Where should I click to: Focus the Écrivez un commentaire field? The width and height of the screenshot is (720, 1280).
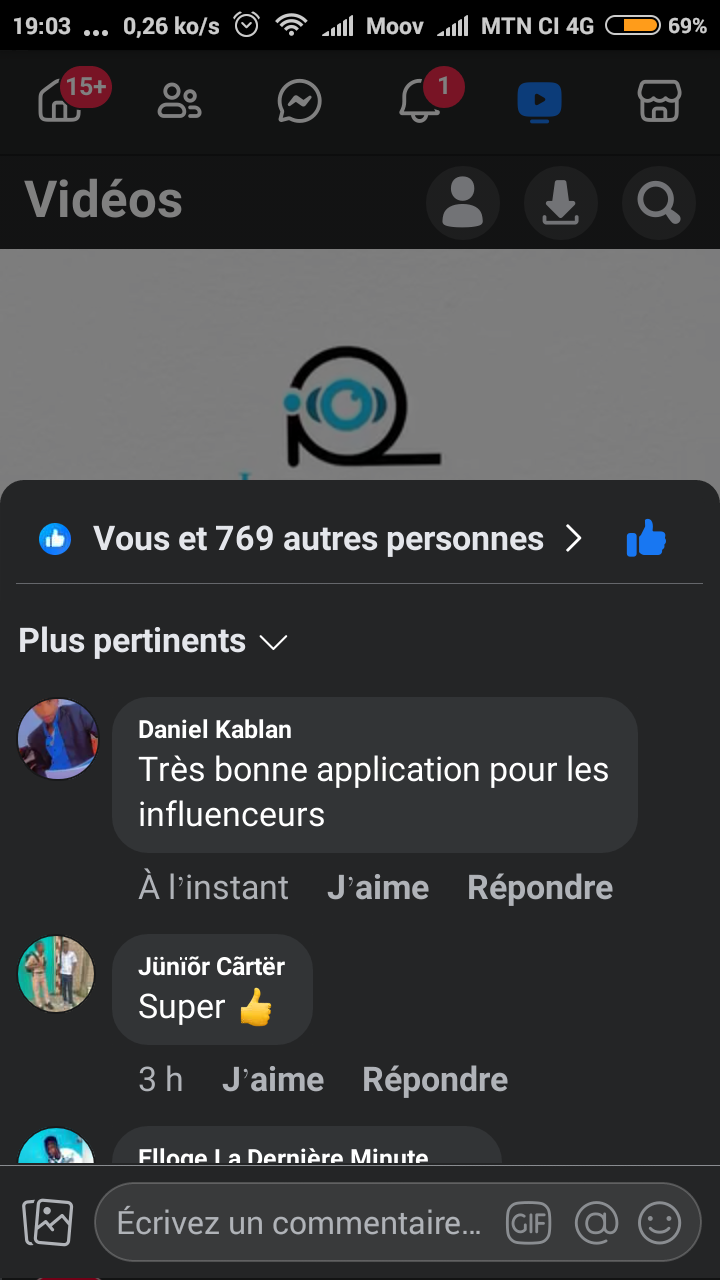[x=298, y=1222]
